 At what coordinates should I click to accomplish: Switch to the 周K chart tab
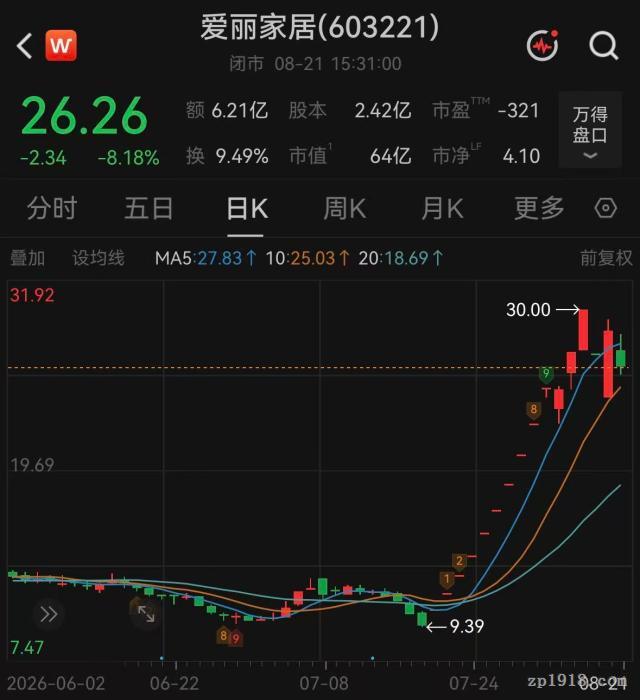[344, 208]
